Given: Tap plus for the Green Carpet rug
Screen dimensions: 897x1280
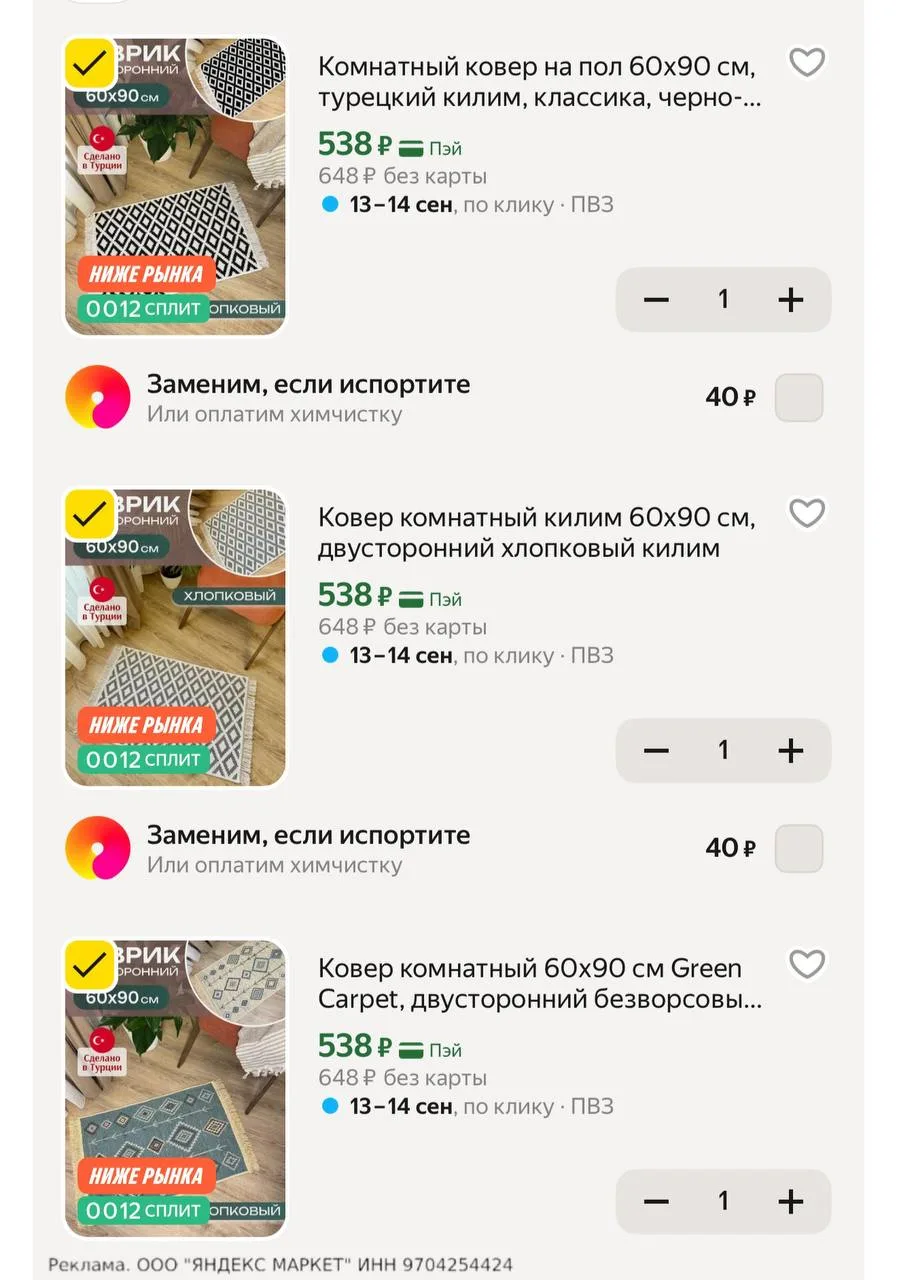Looking at the screenshot, I should pyautogui.click(x=790, y=1201).
